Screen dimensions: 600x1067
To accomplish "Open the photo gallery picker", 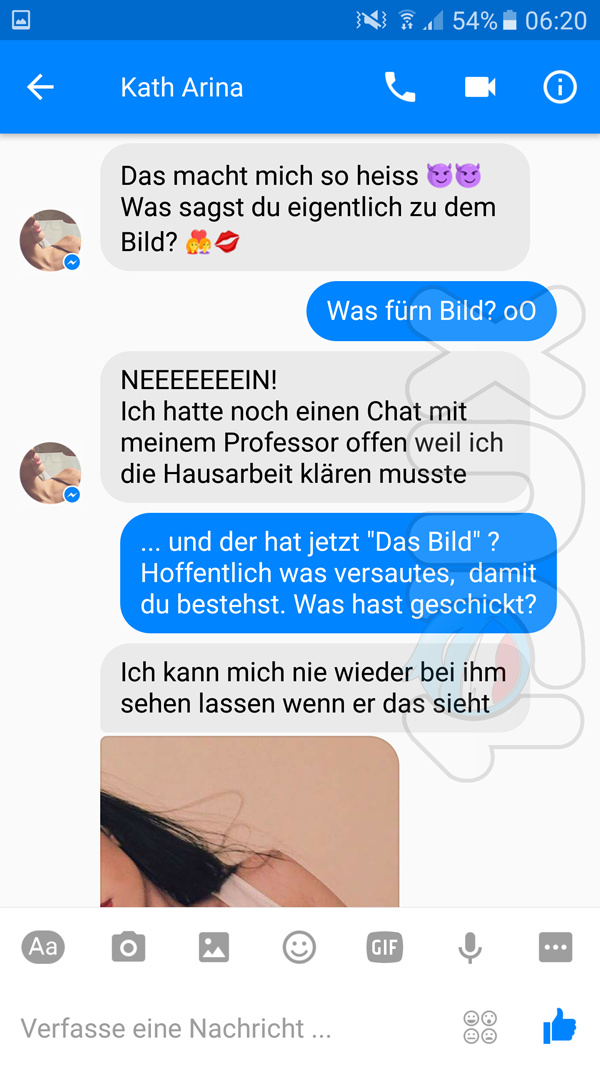I will (214, 946).
